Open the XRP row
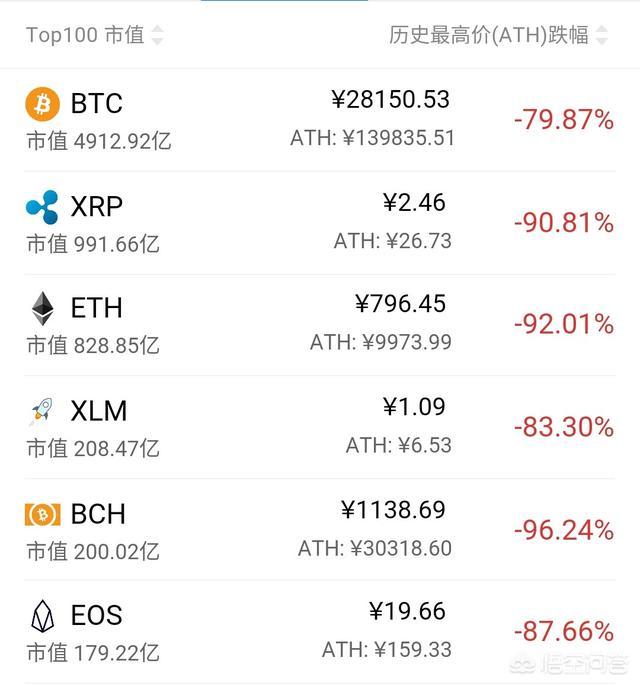Image resolution: width=640 pixels, height=686 pixels. pos(97,207)
